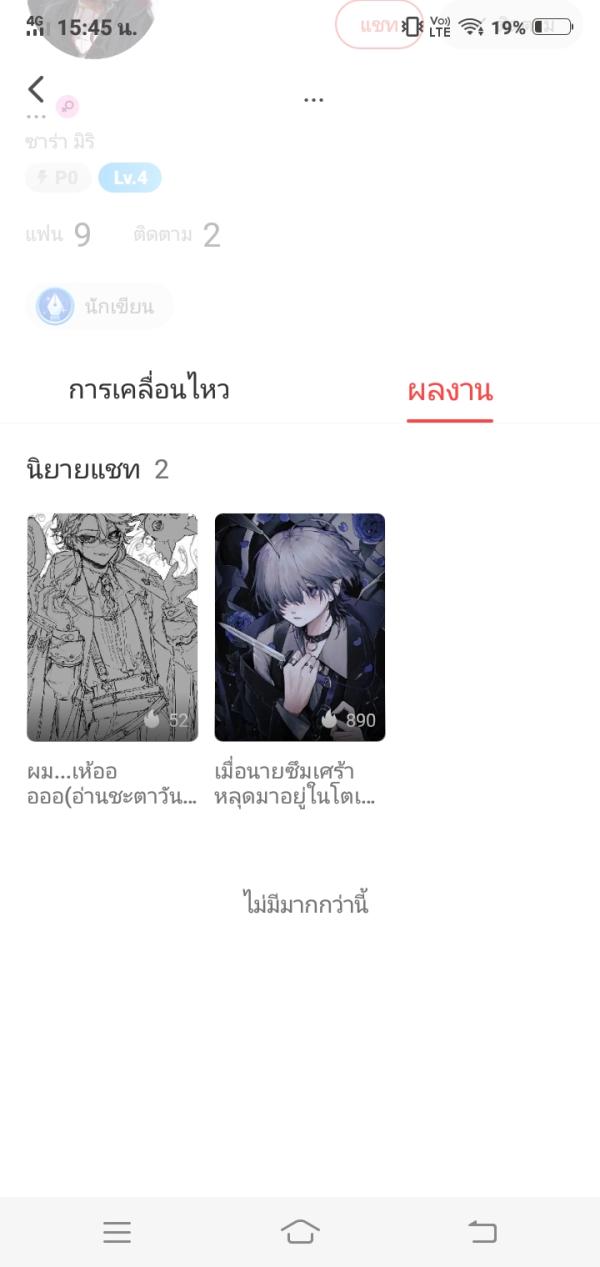Switch to the การเคลื่อนไหว tab
600x1267 pixels.
(x=149, y=390)
